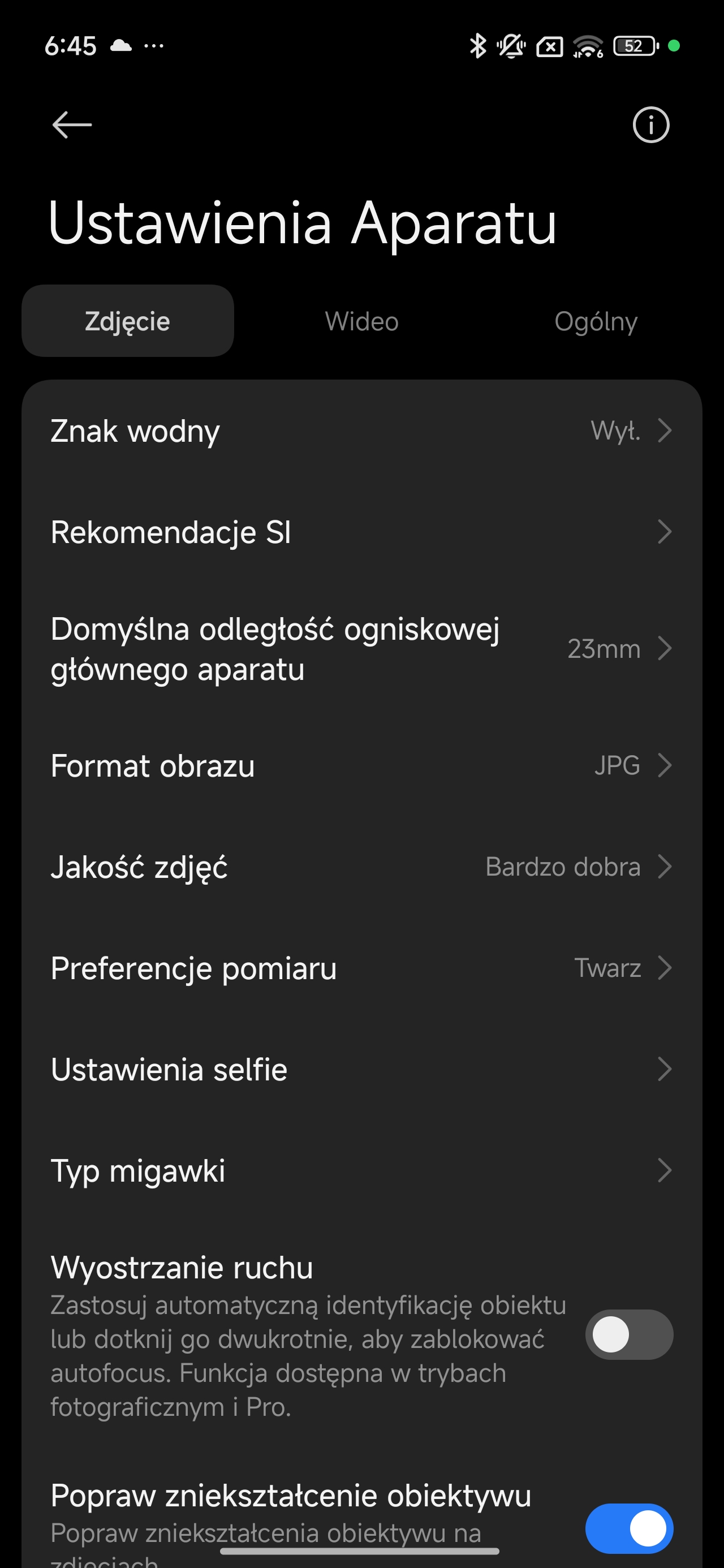Switch to the Wideo tab
724x1568 pixels.
pyautogui.click(x=361, y=321)
